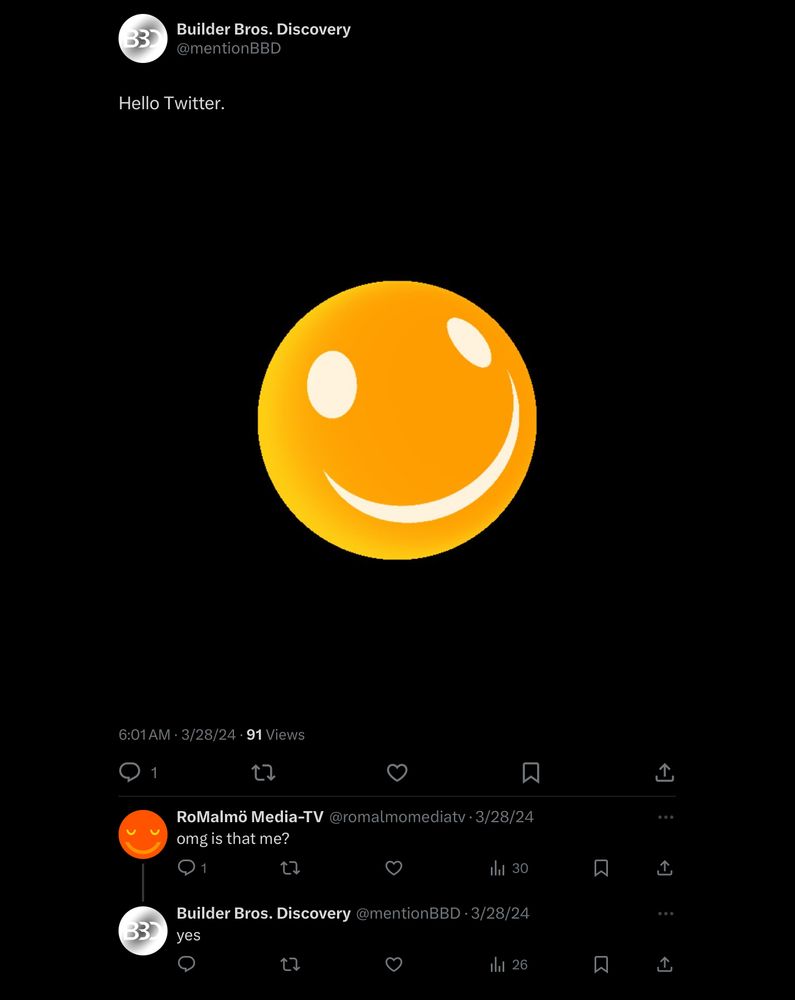The width and height of the screenshot is (795, 1000).
Task: Open more options menu on RoMalmö's reply
Action: [x=666, y=817]
